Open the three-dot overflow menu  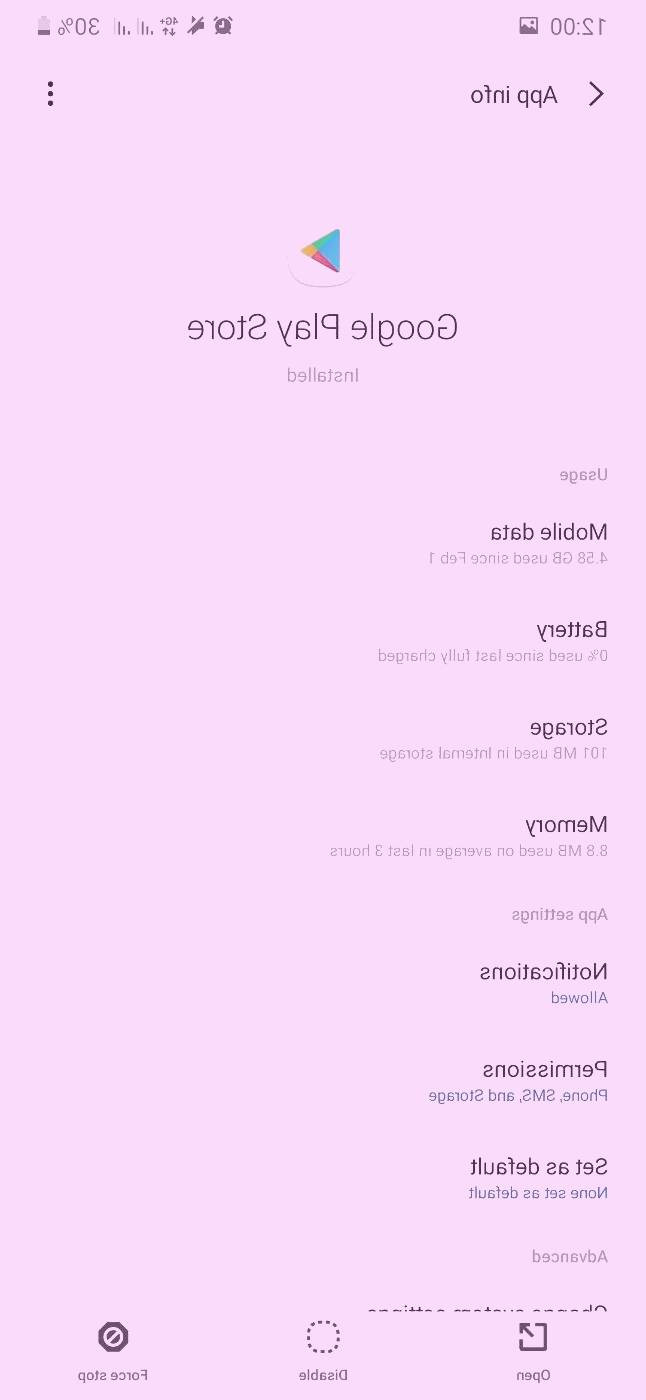point(50,94)
